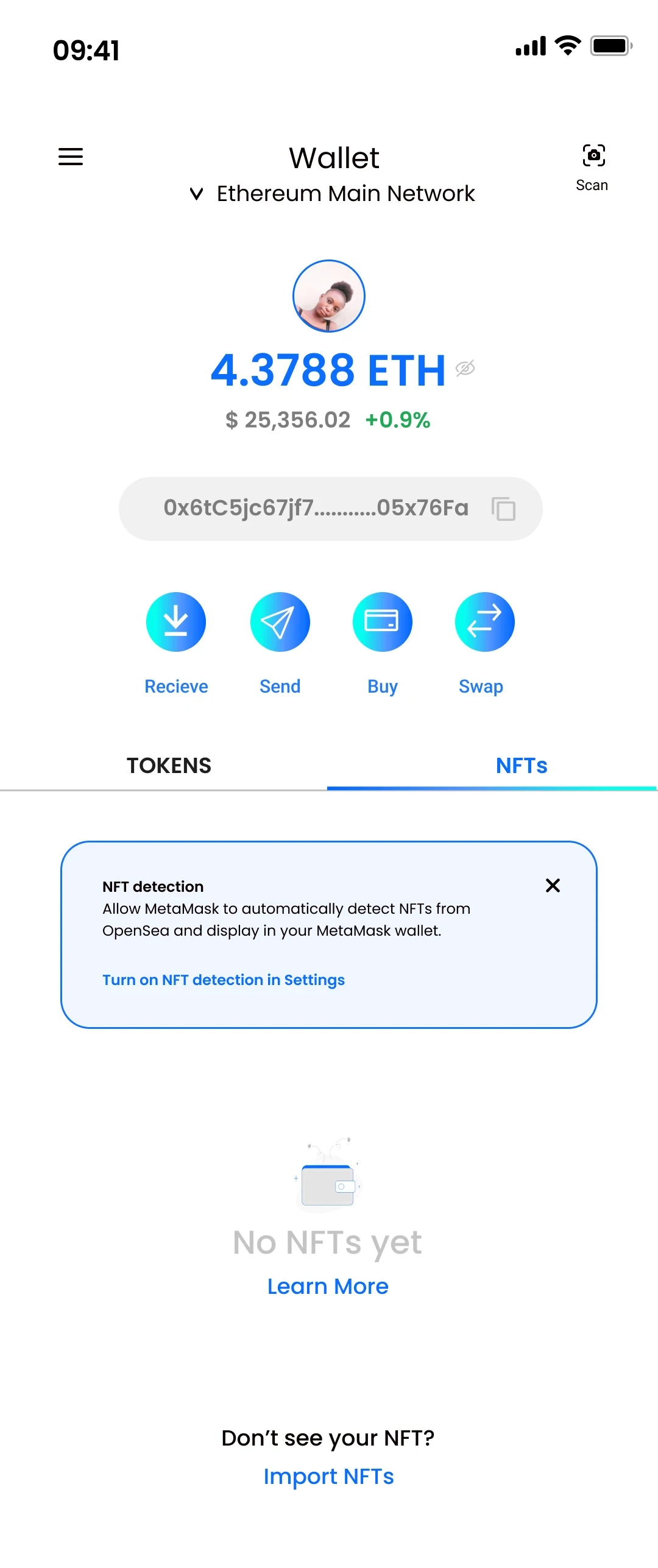Dismiss the NFT detection banner
658x1568 pixels.
pos(553,885)
